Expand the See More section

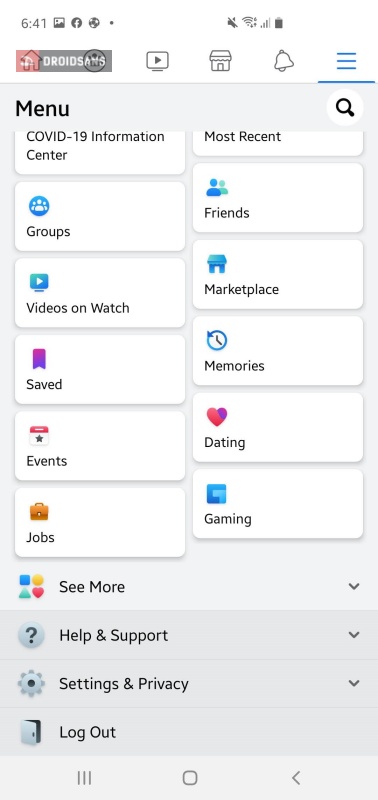[189, 587]
